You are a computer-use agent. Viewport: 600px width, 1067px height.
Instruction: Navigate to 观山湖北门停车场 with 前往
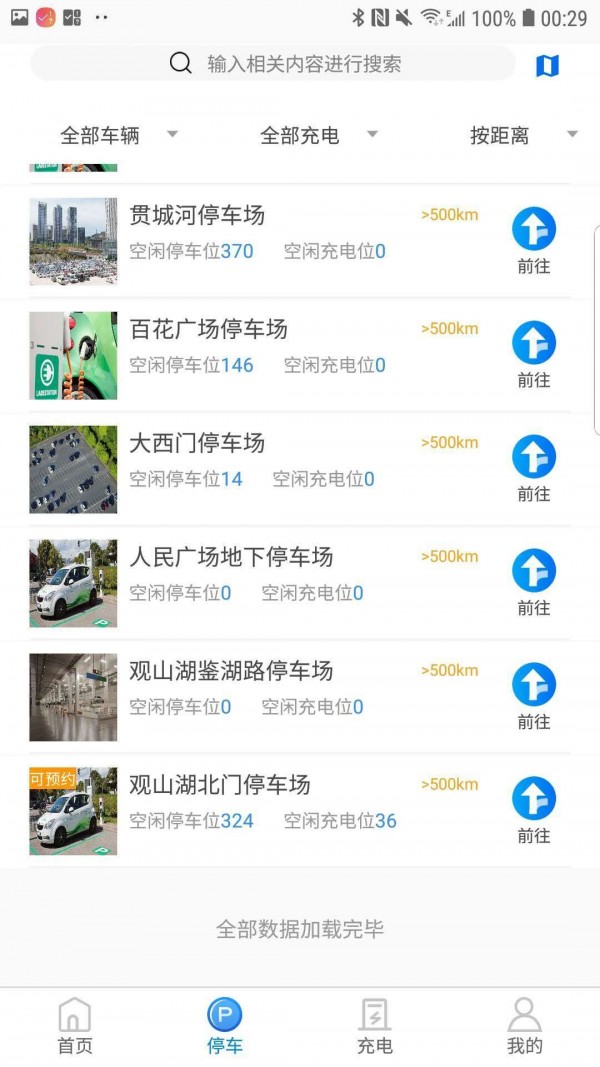[534, 810]
